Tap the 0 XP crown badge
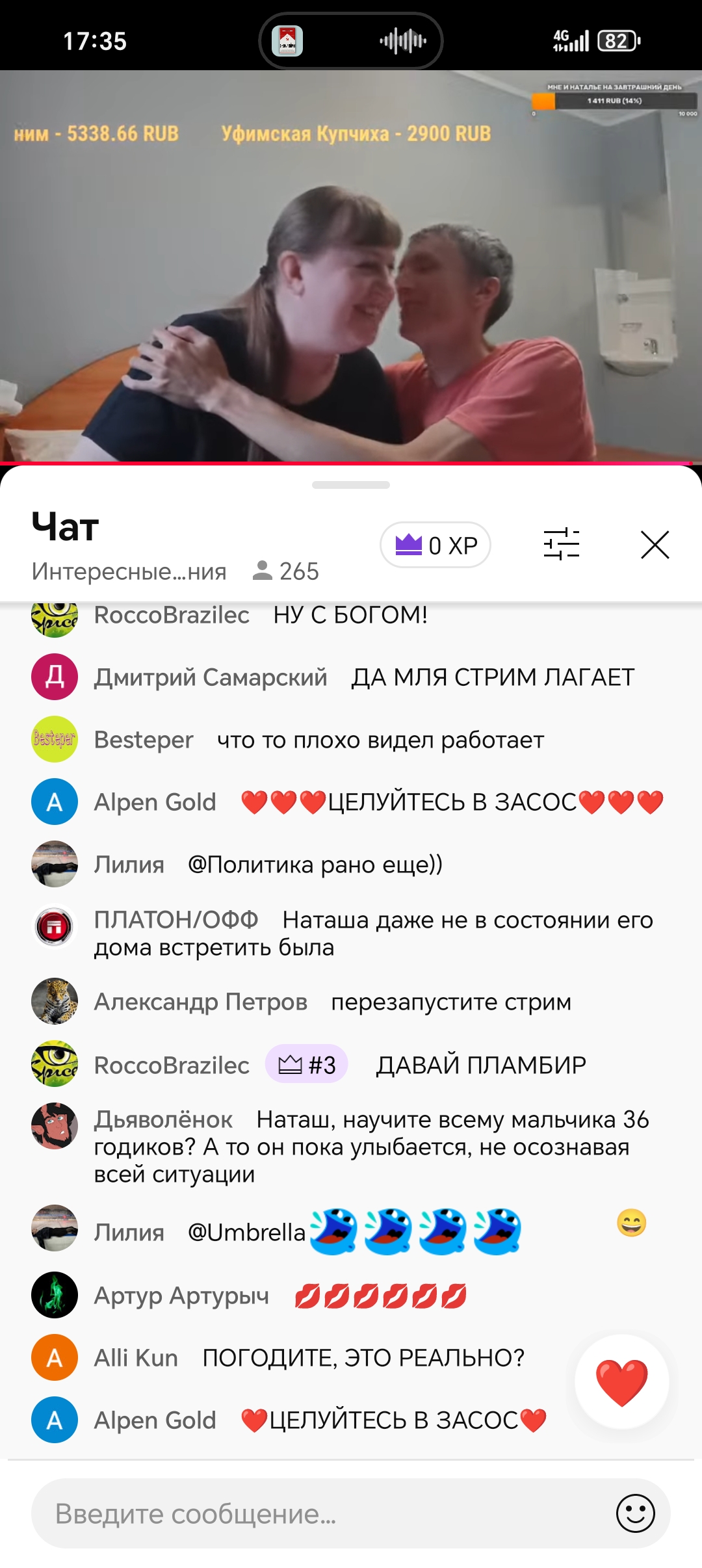The height and width of the screenshot is (1568, 702). coord(435,545)
